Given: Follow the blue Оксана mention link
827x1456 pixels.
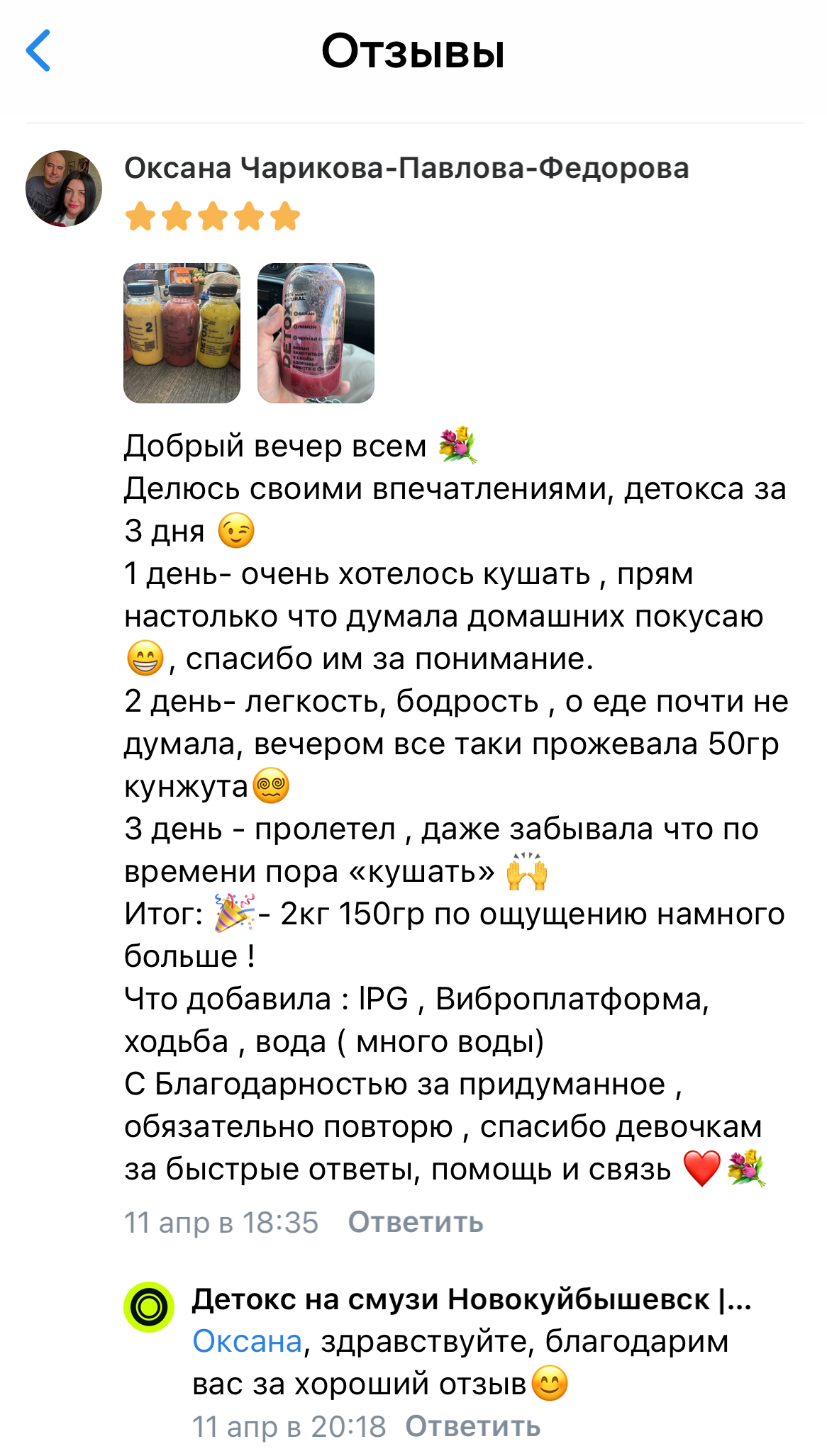Looking at the screenshot, I should click(248, 1342).
